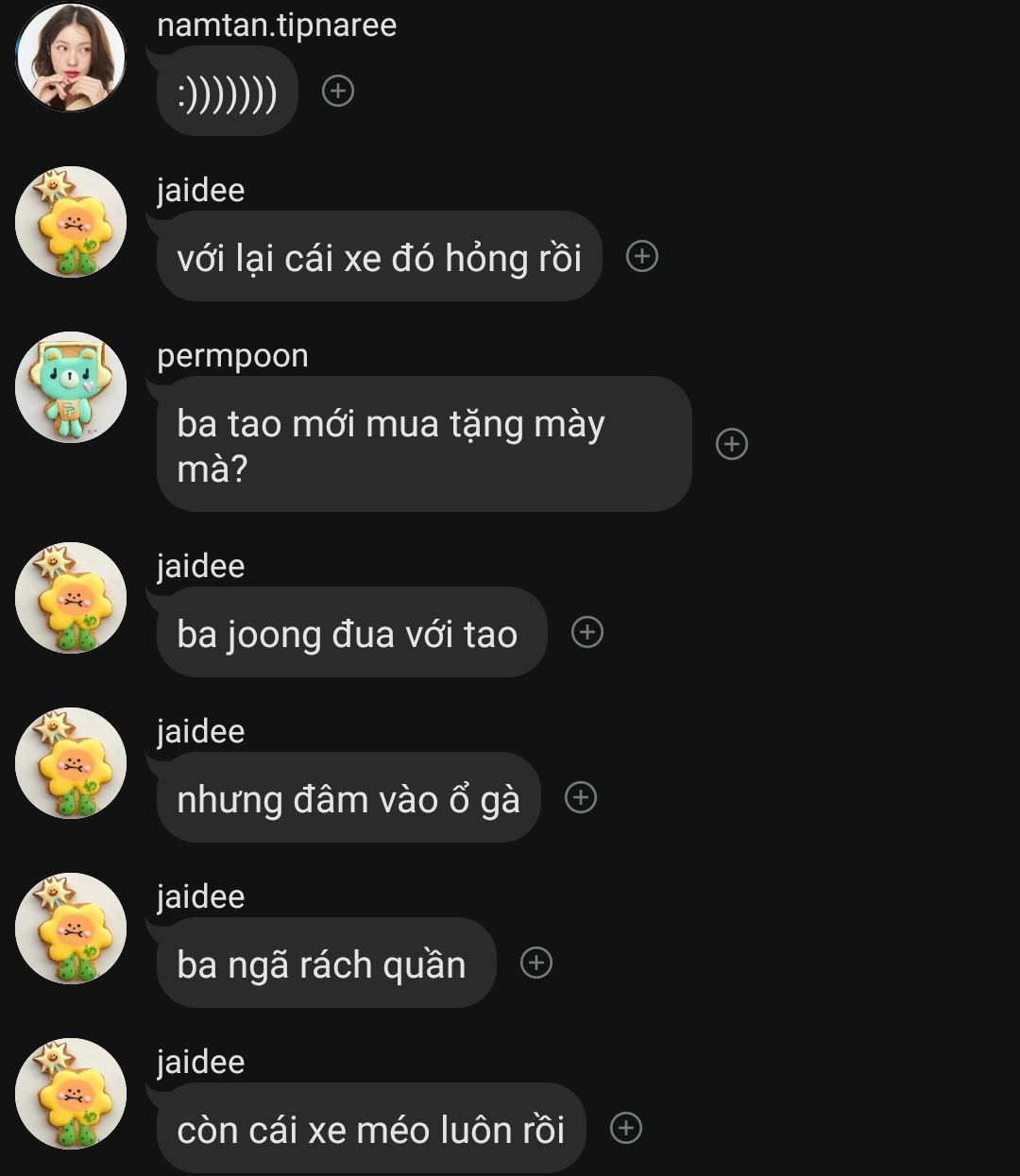1020x1176 pixels.
Task: React to "ba ngã rách quần" message
Action: [536, 963]
